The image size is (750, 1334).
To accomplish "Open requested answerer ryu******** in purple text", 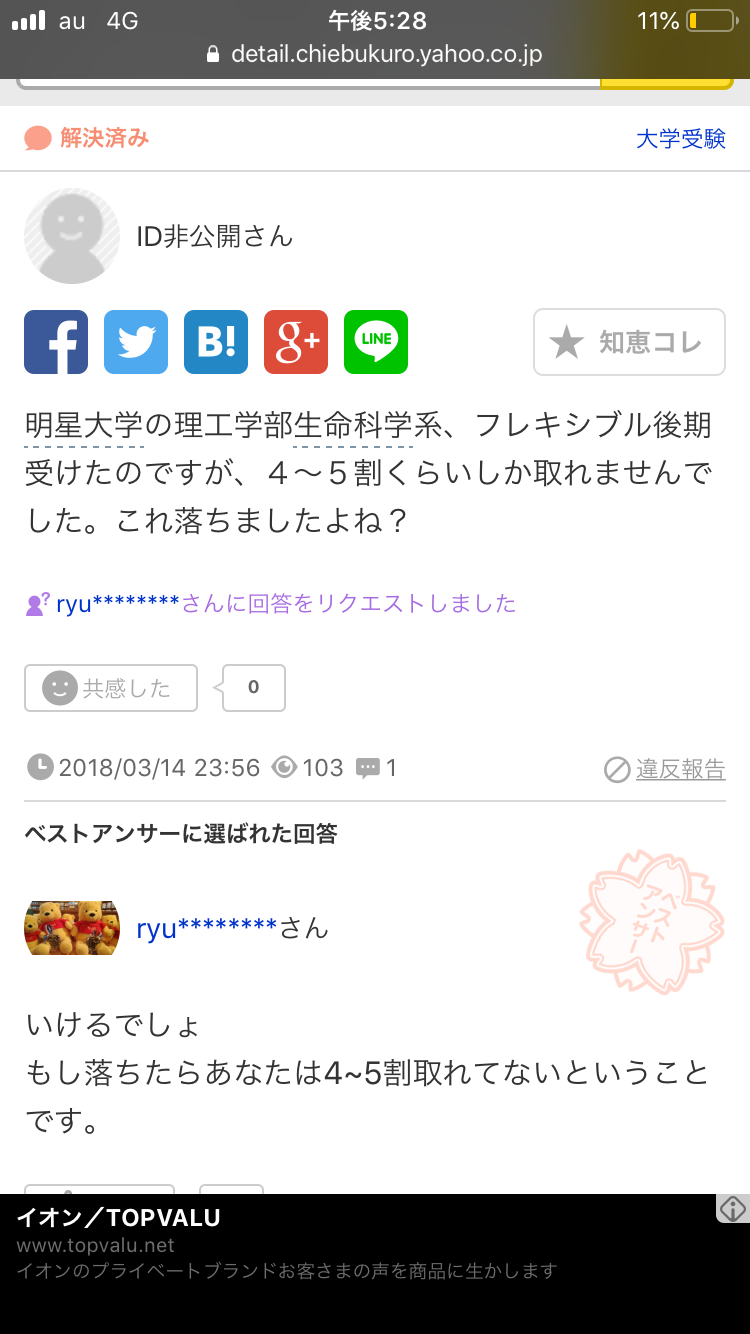I will coord(118,603).
